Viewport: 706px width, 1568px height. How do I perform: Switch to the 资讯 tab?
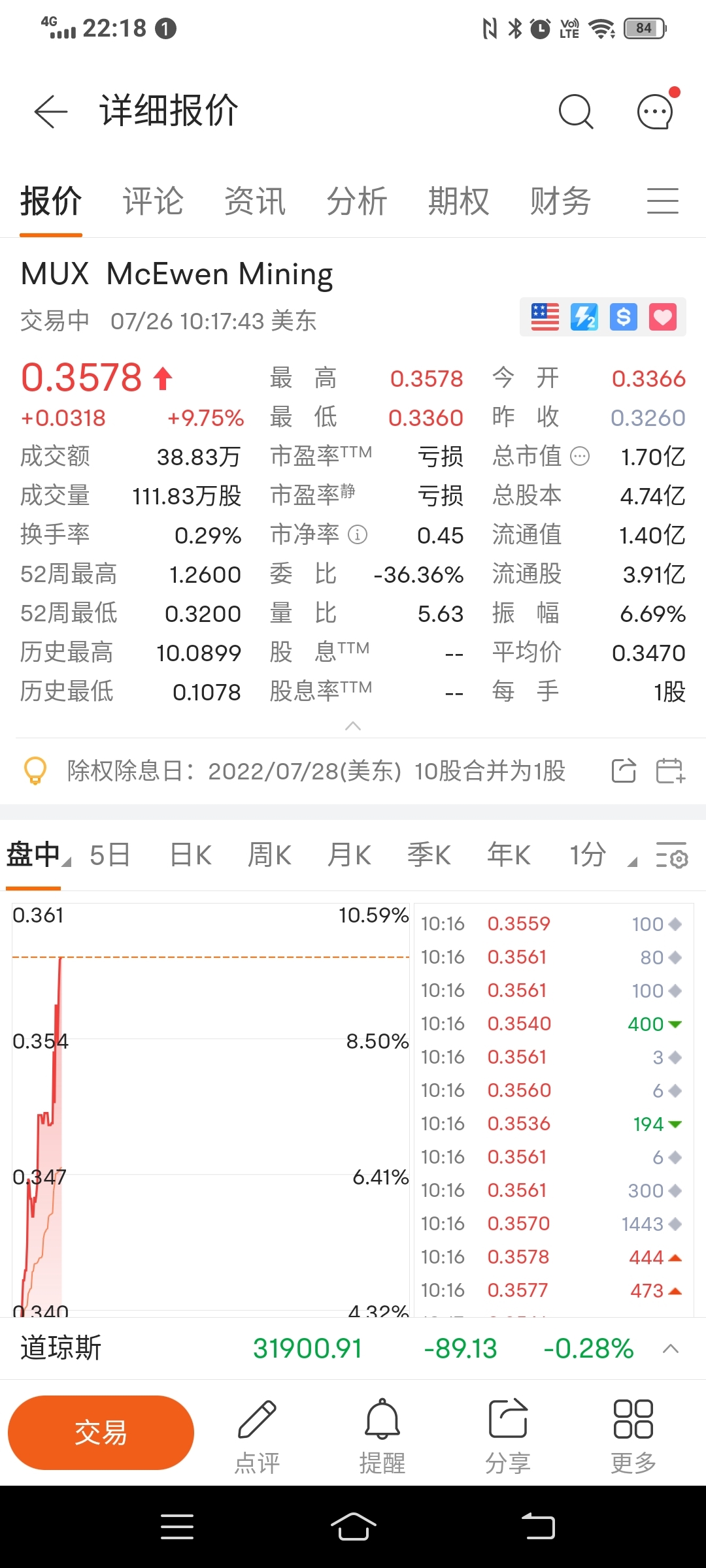255,201
